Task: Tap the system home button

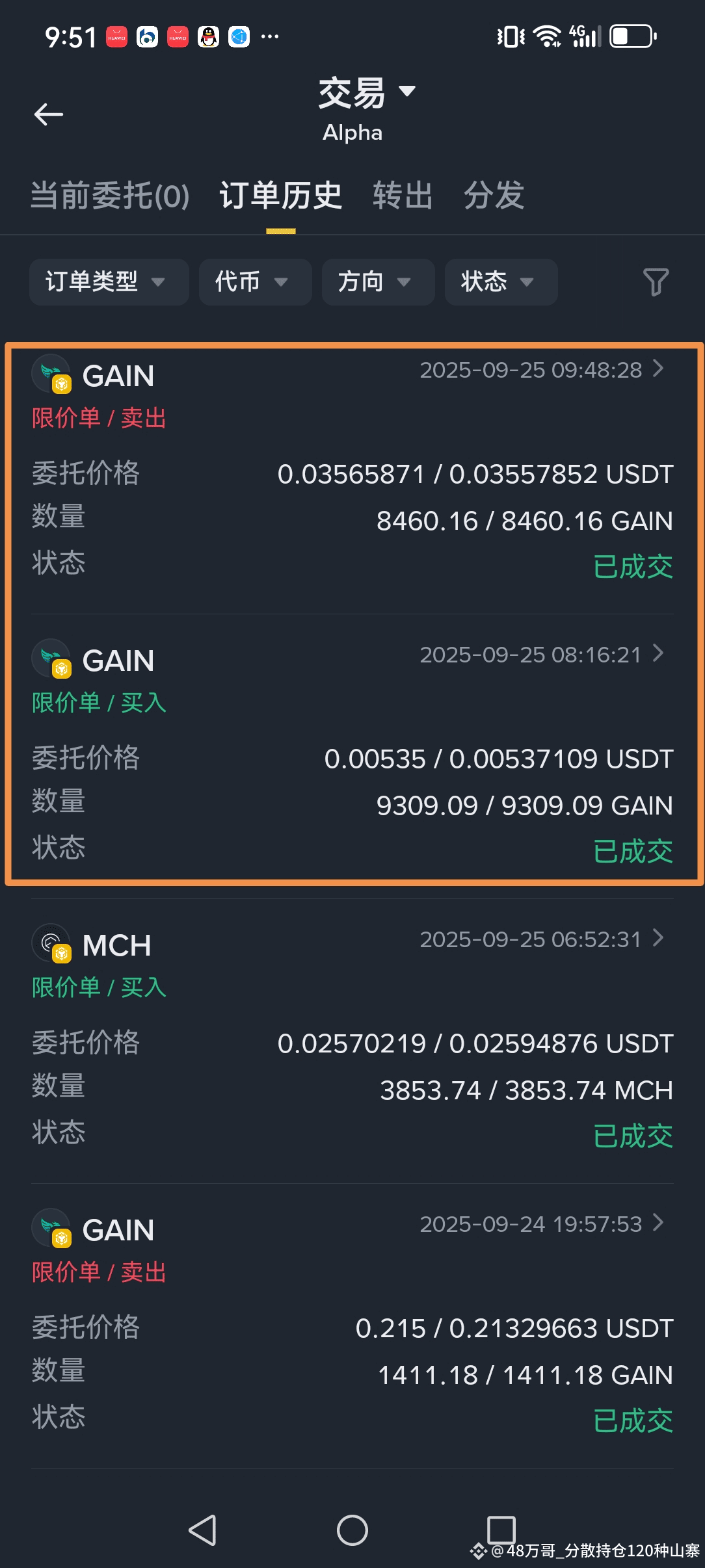Action: pos(352,1530)
